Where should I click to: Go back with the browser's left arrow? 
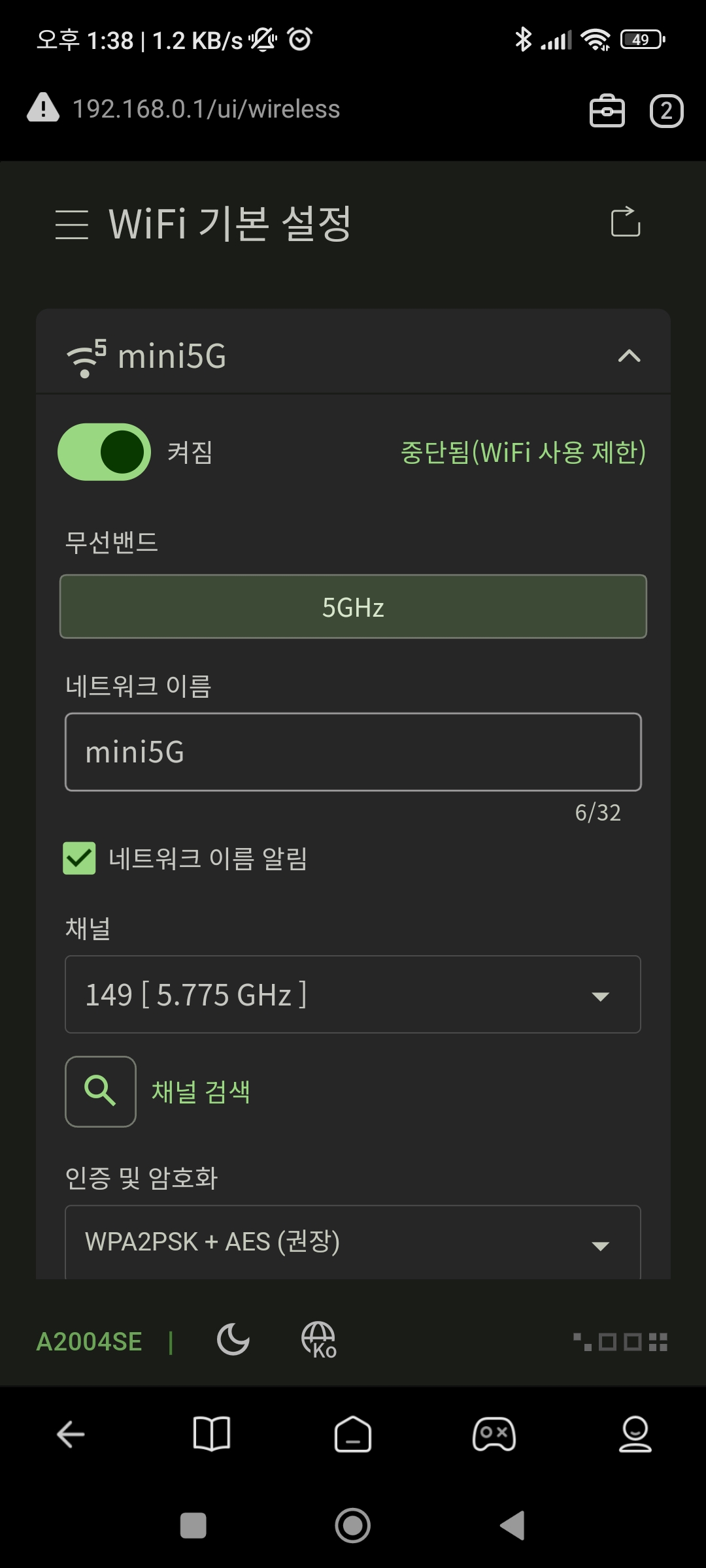pos(71,1435)
